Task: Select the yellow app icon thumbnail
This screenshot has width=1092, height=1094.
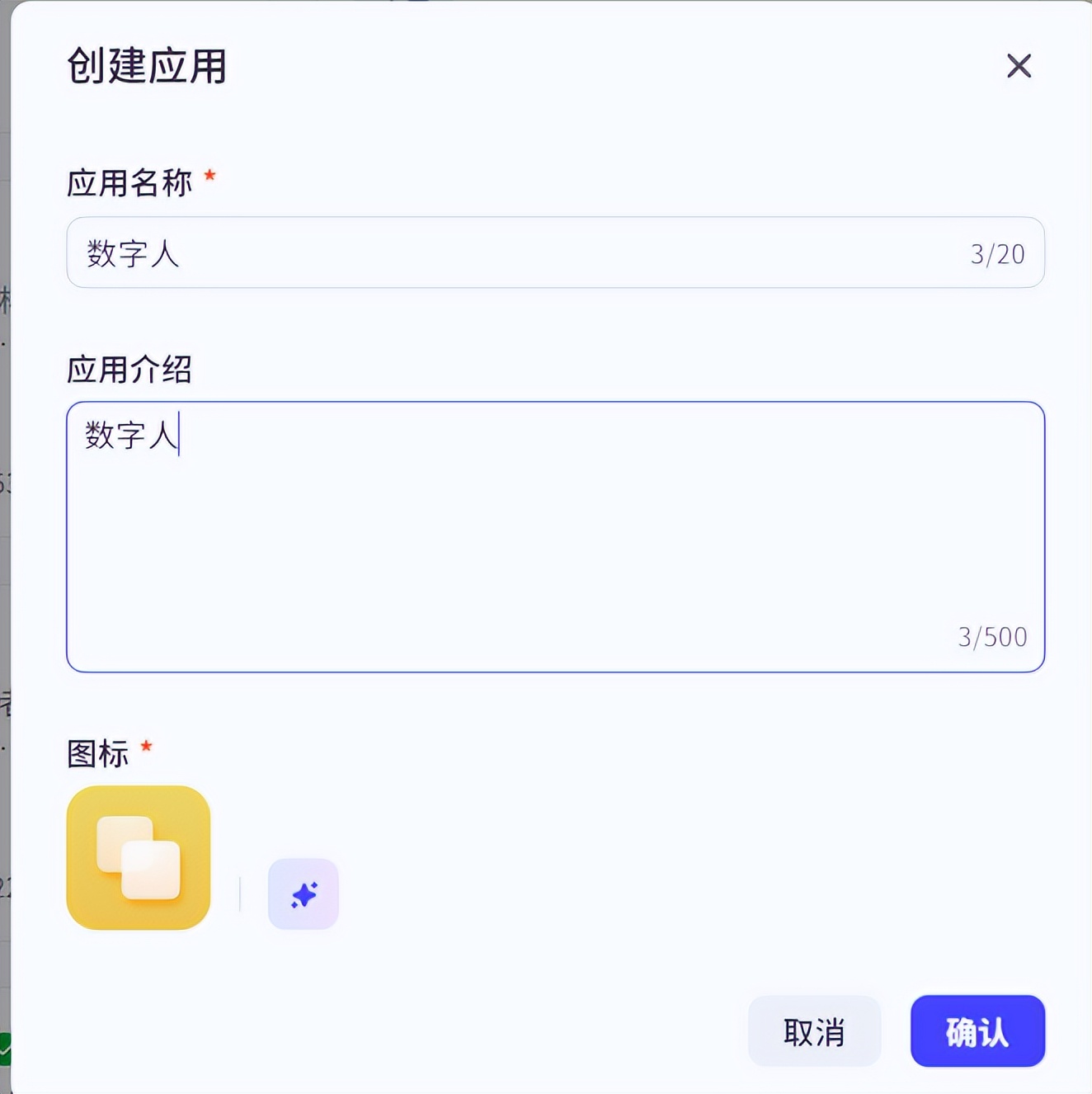Action: 137,856
